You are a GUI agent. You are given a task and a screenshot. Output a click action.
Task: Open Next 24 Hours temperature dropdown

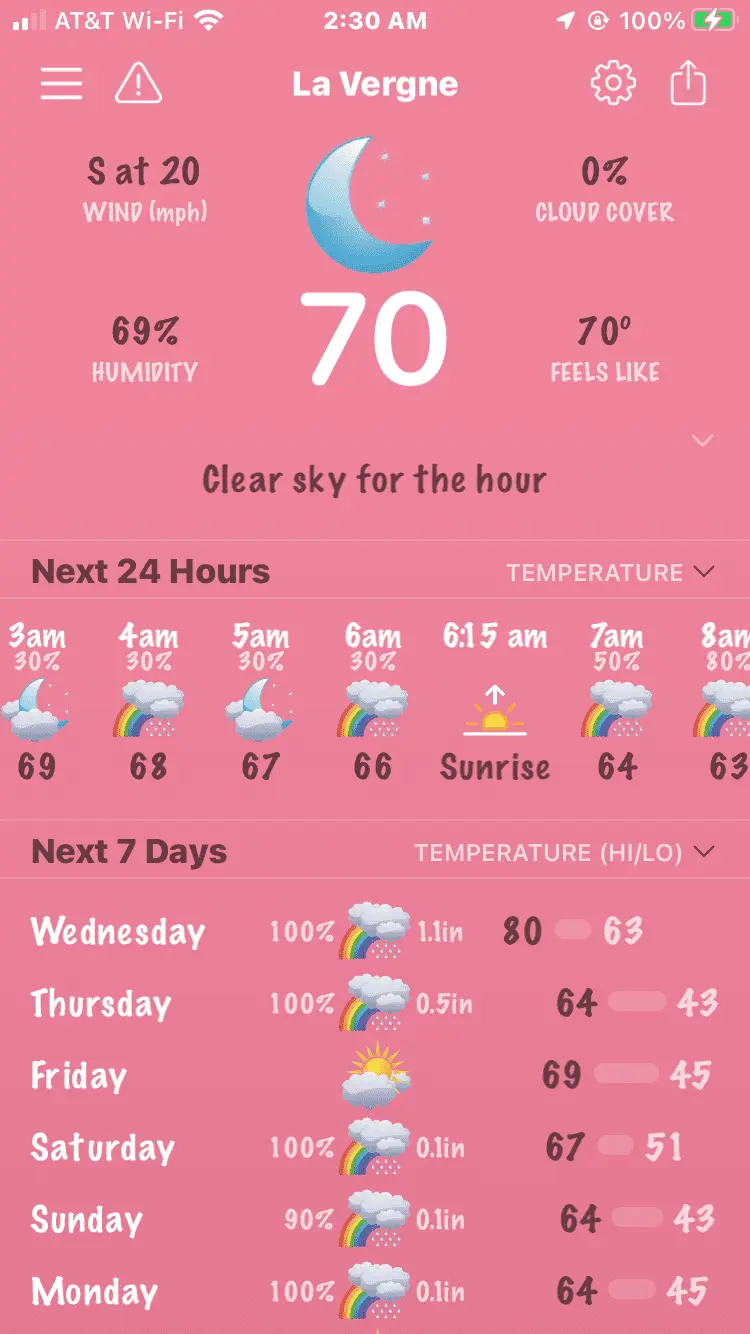coord(610,573)
